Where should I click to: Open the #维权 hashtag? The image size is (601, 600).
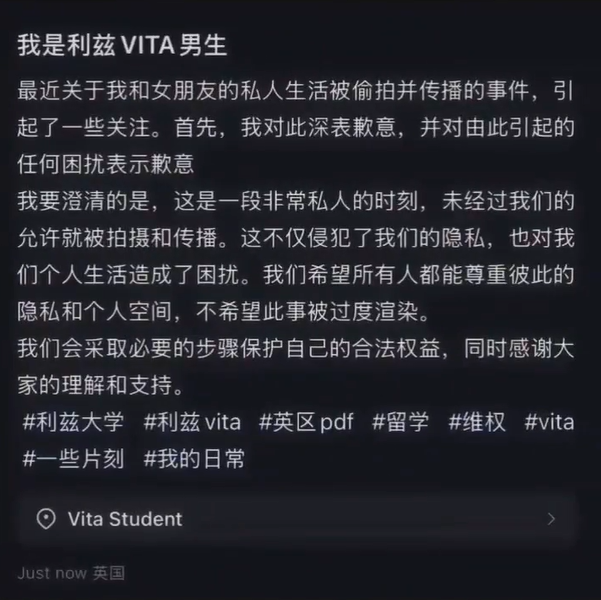click(476, 422)
